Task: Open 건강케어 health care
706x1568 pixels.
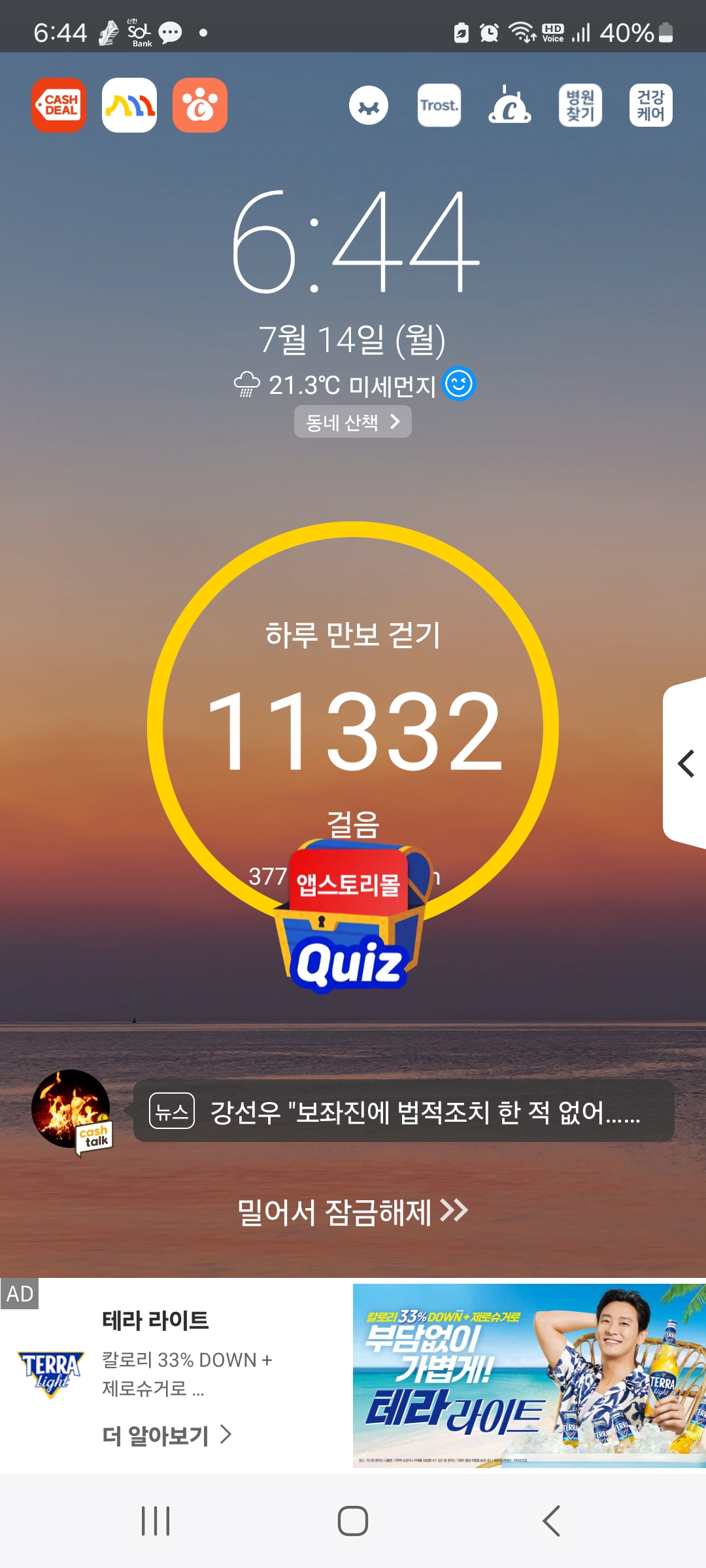Action: pyautogui.click(x=651, y=105)
